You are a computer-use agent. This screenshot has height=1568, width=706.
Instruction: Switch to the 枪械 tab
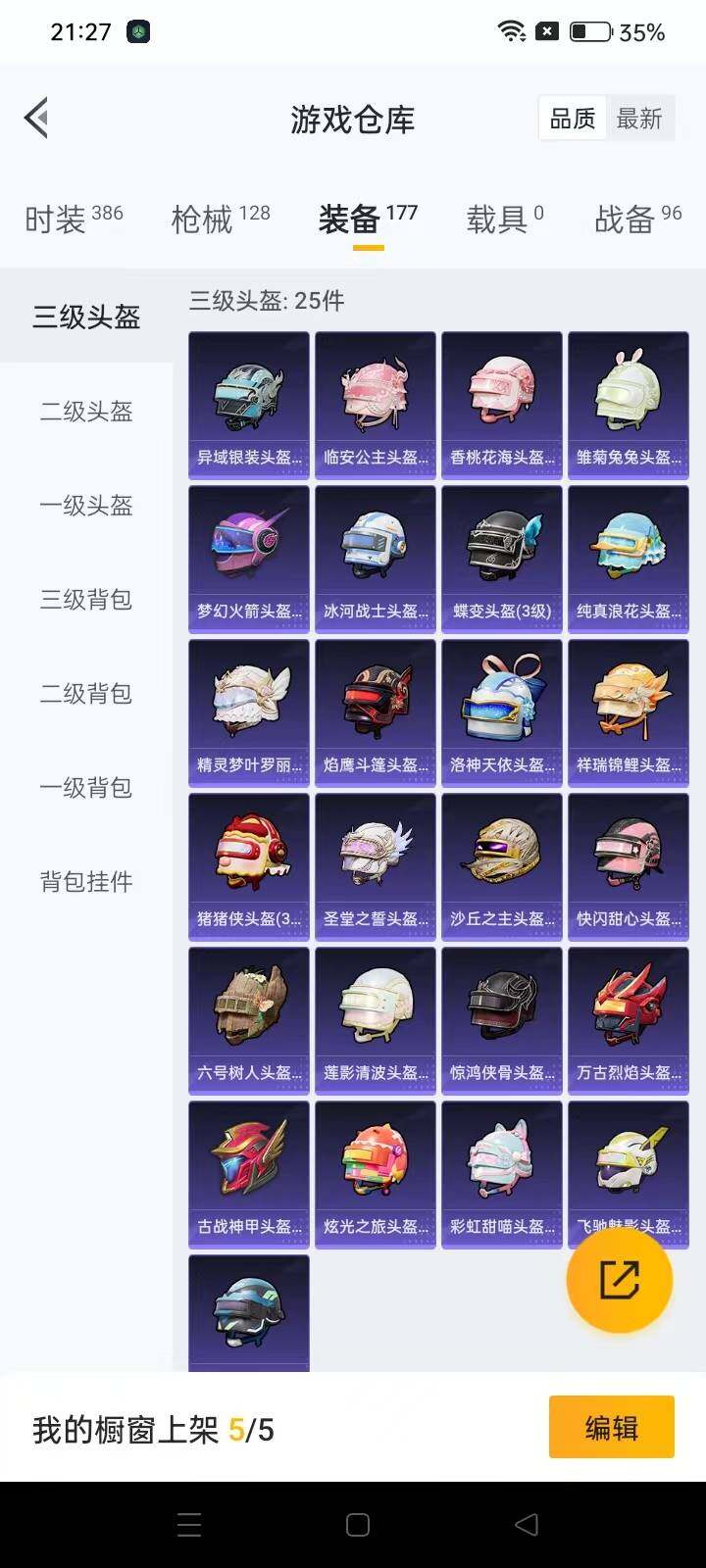tap(206, 219)
